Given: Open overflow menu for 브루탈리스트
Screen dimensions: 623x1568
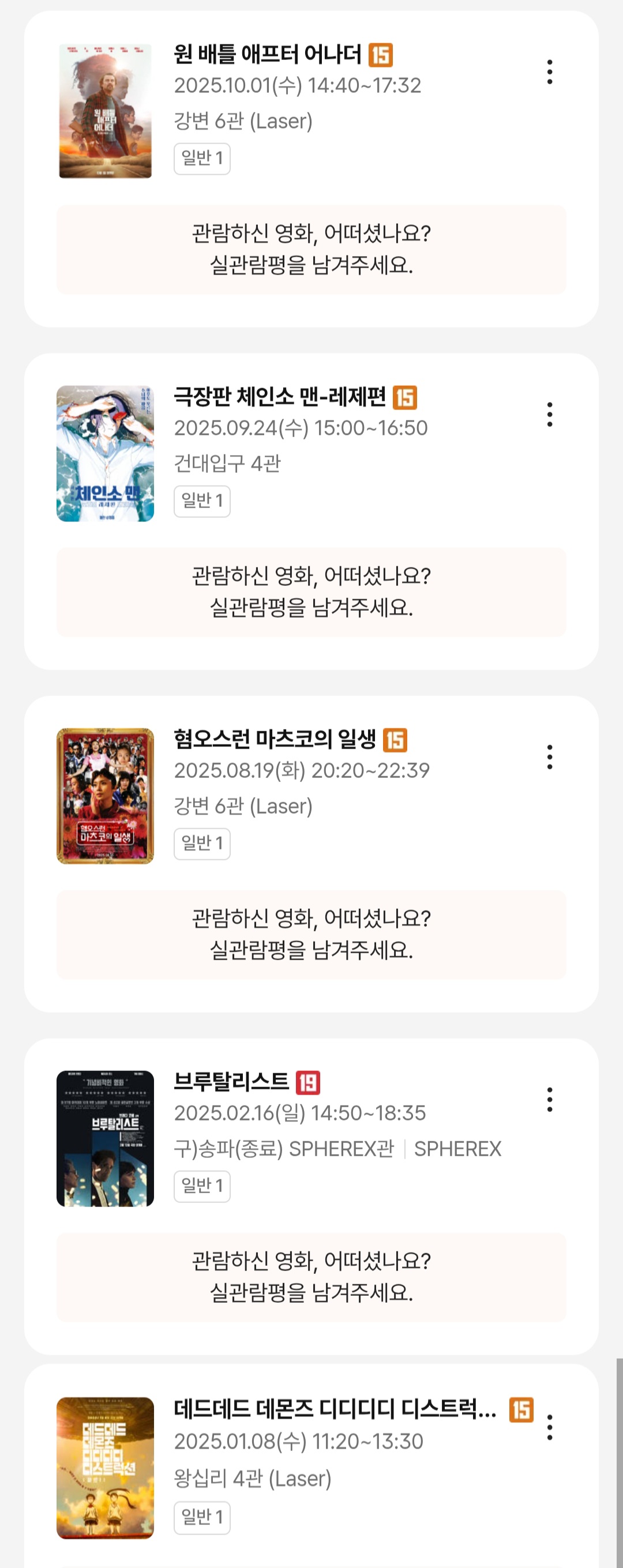Looking at the screenshot, I should (549, 1100).
